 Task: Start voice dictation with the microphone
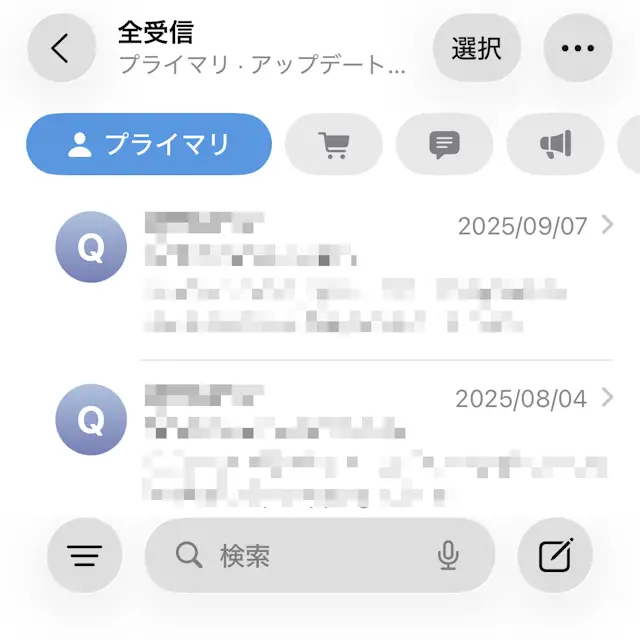tap(448, 556)
